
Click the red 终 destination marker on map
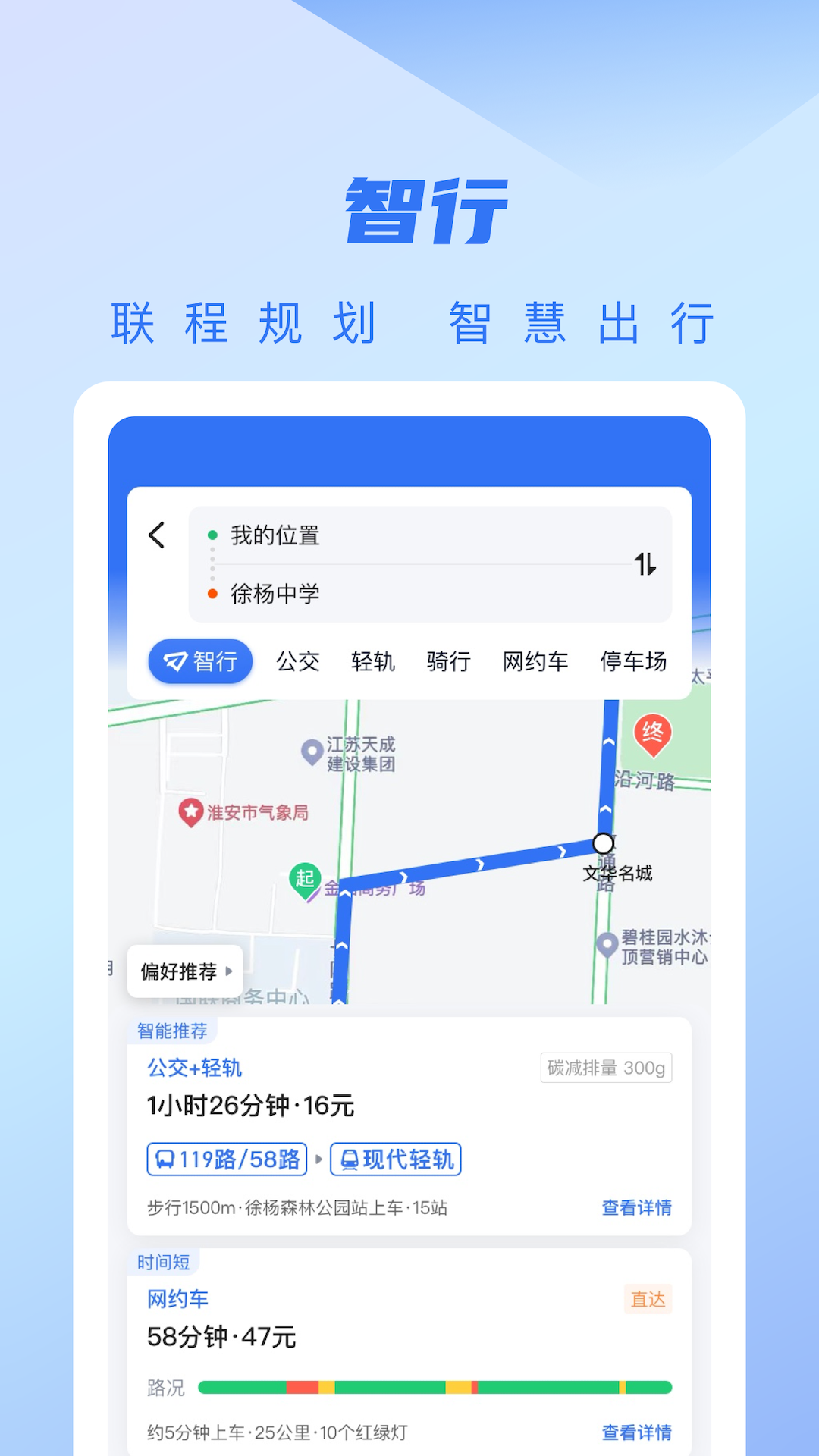652,734
